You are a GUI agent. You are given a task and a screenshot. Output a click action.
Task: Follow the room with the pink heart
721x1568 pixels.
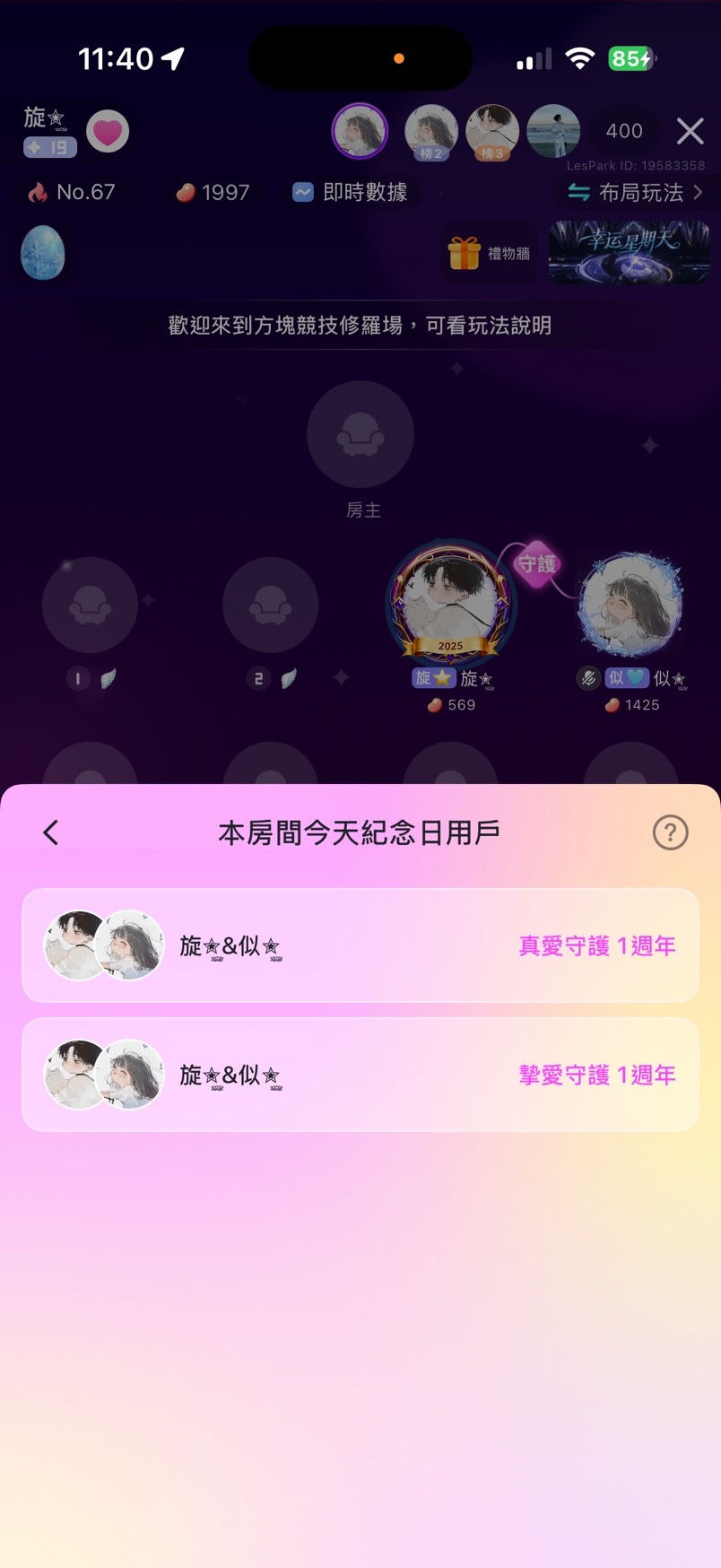tap(108, 133)
